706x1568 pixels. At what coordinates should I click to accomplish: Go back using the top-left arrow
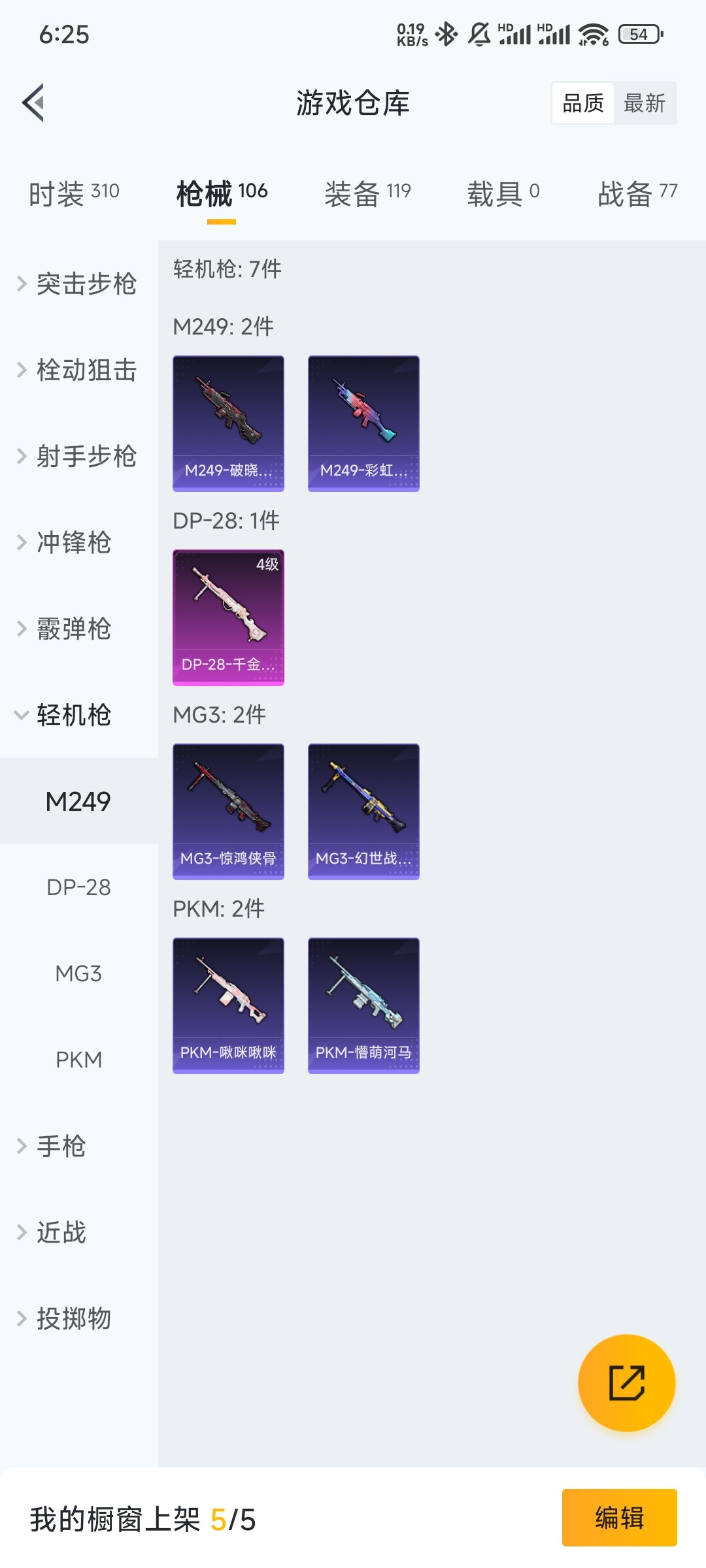point(33,103)
